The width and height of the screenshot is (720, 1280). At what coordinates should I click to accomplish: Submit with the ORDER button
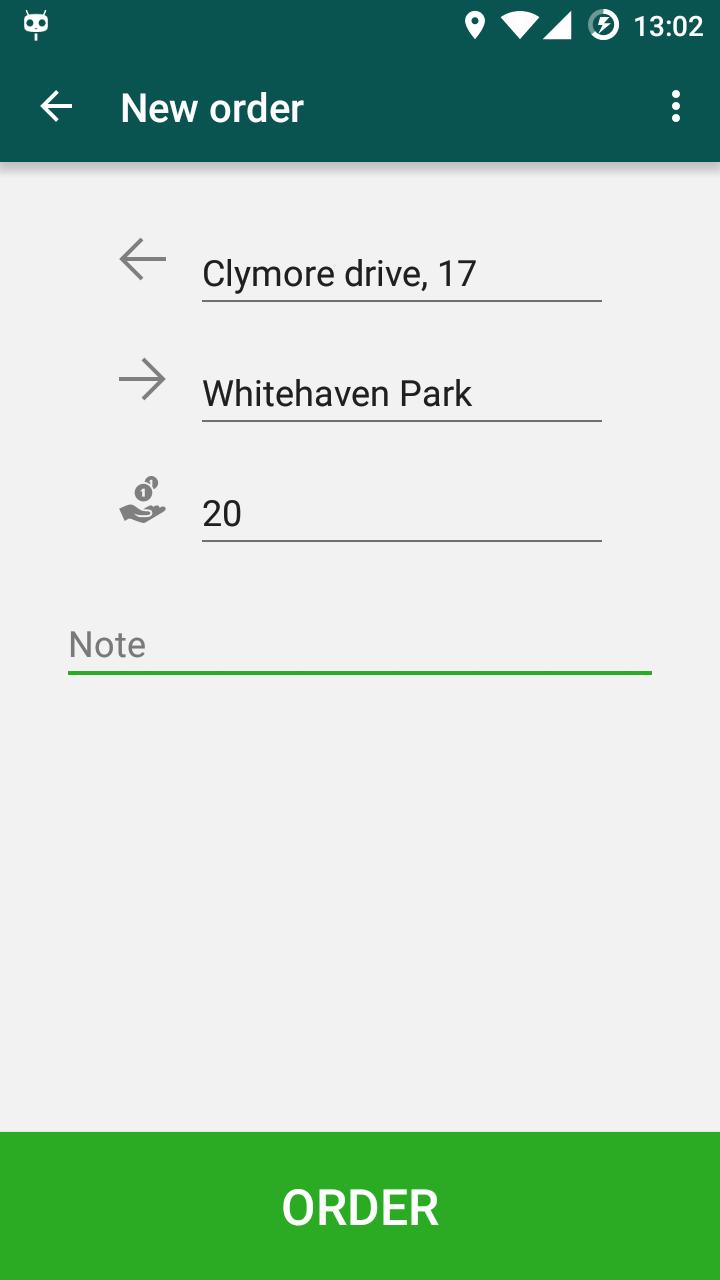[x=360, y=1206]
